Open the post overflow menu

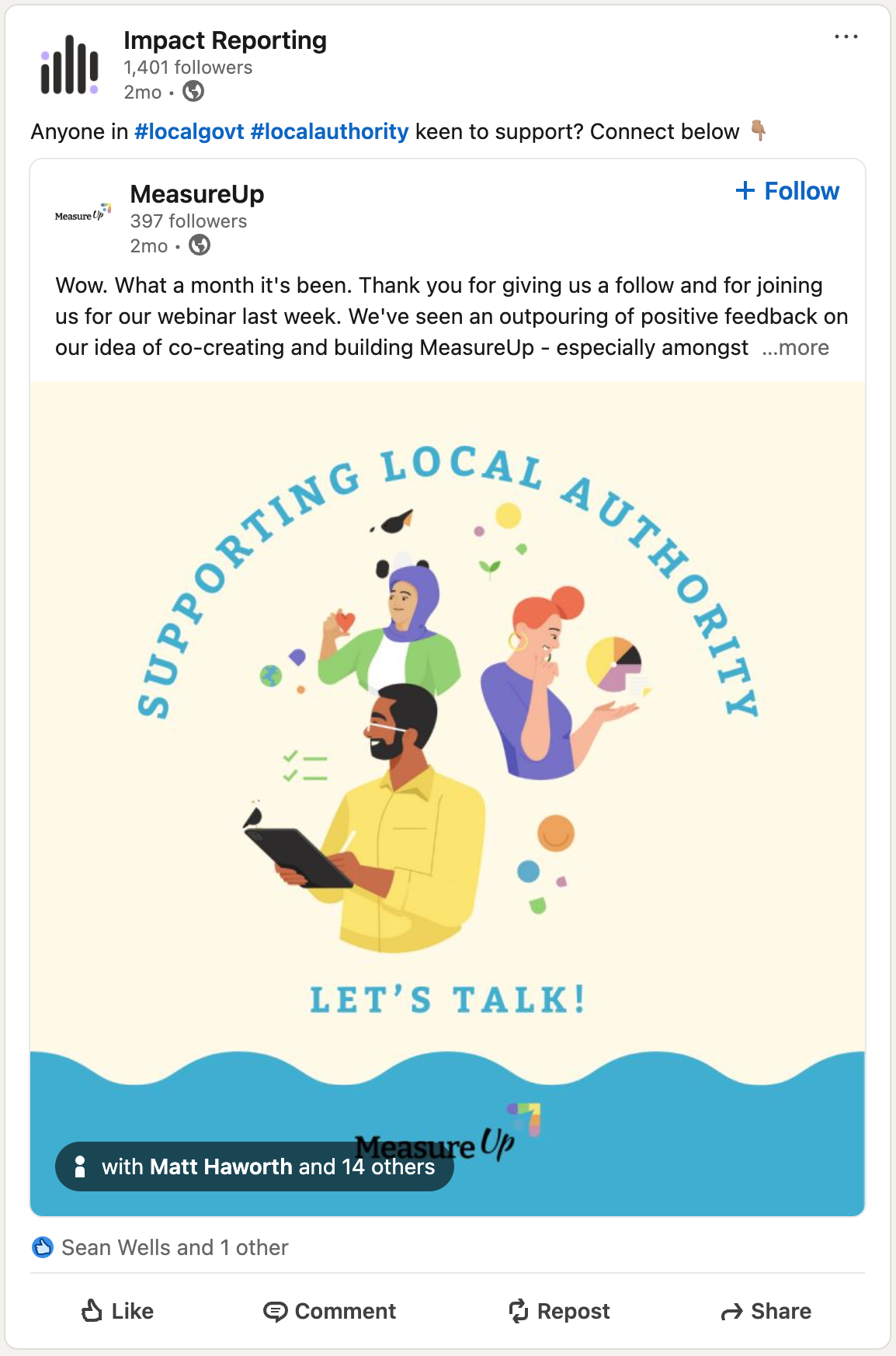pos(846,37)
